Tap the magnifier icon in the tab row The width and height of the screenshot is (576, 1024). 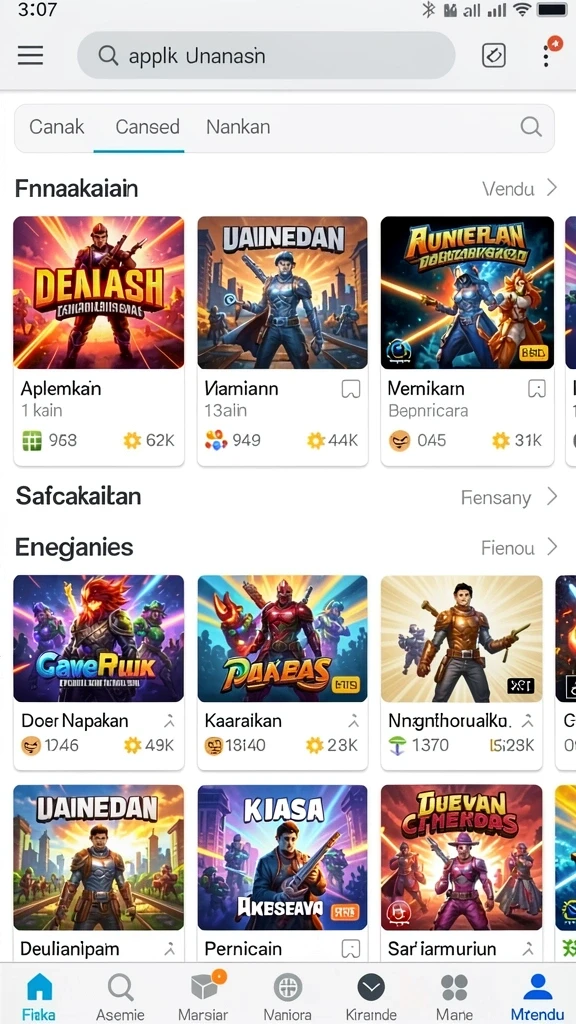531,127
